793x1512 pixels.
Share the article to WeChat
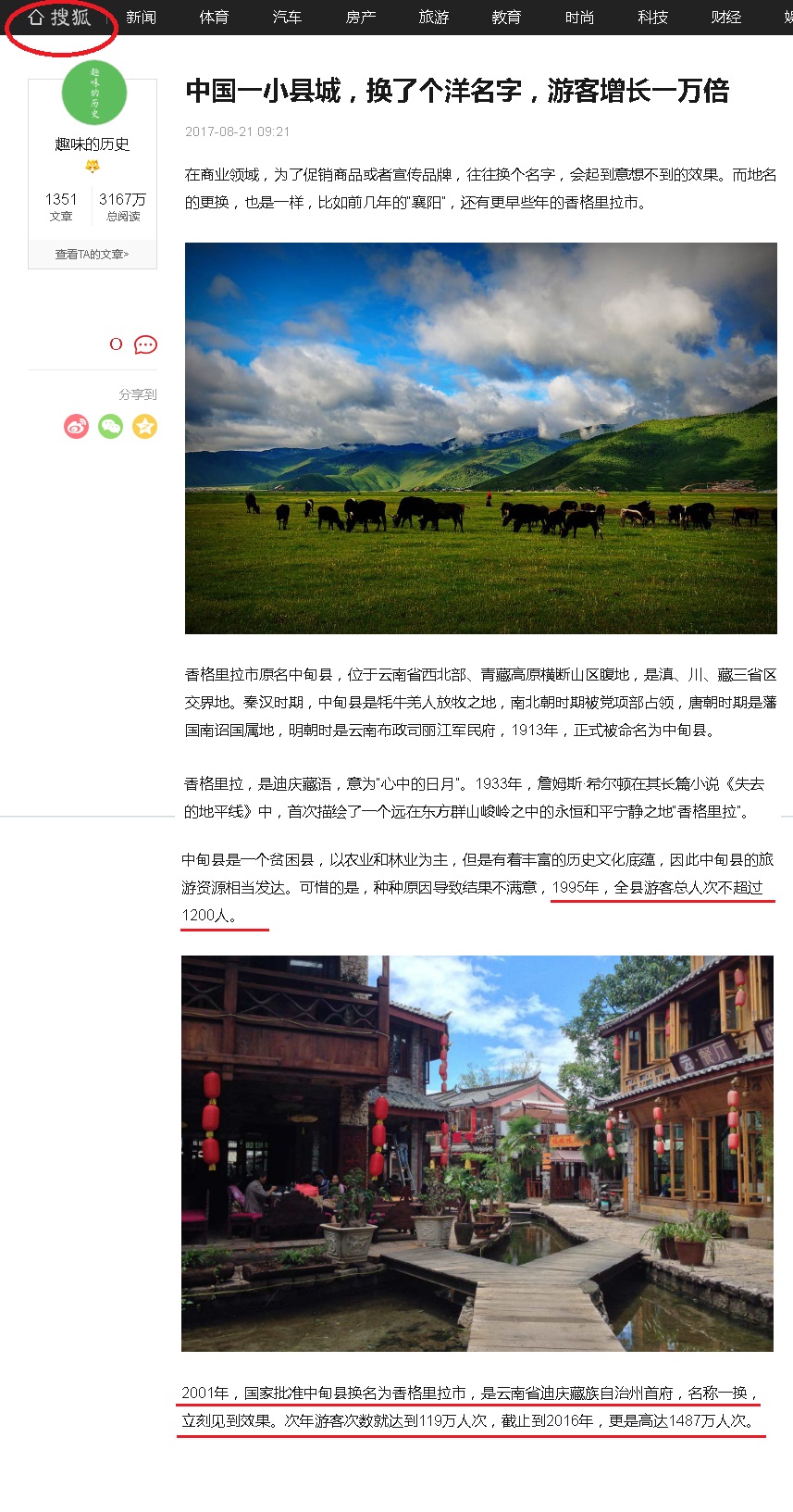(110, 426)
